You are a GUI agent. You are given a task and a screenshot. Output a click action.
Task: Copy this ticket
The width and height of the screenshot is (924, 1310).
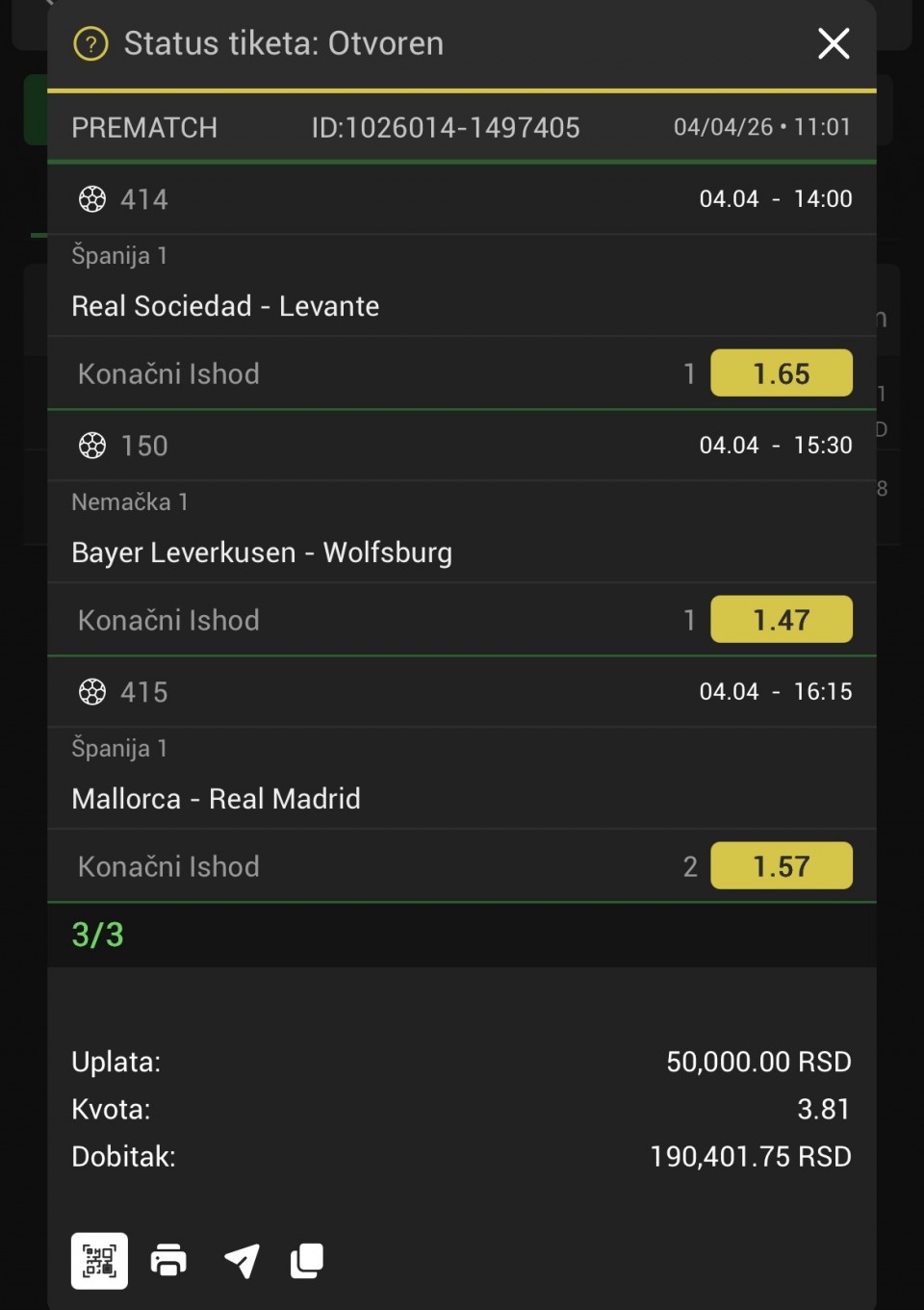pos(307,1260)
